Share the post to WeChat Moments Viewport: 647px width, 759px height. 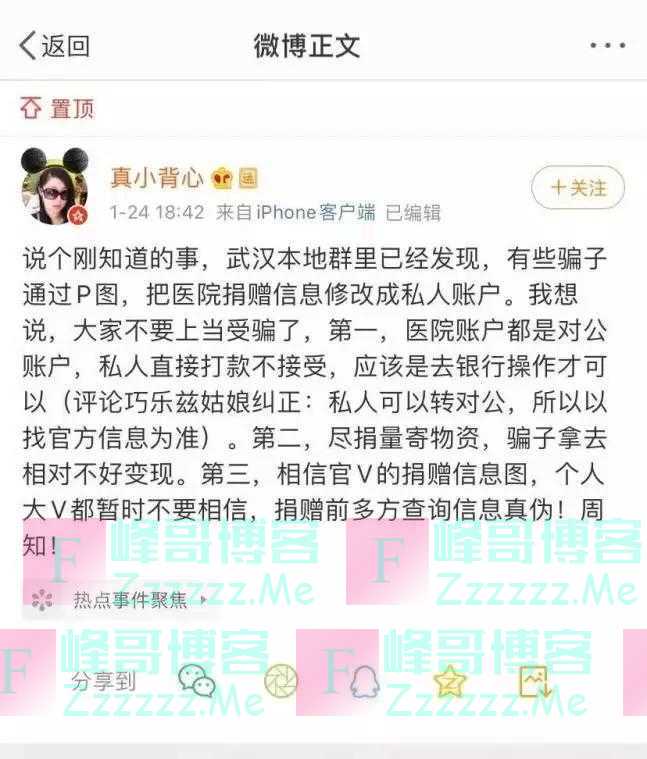coord(281,681)
